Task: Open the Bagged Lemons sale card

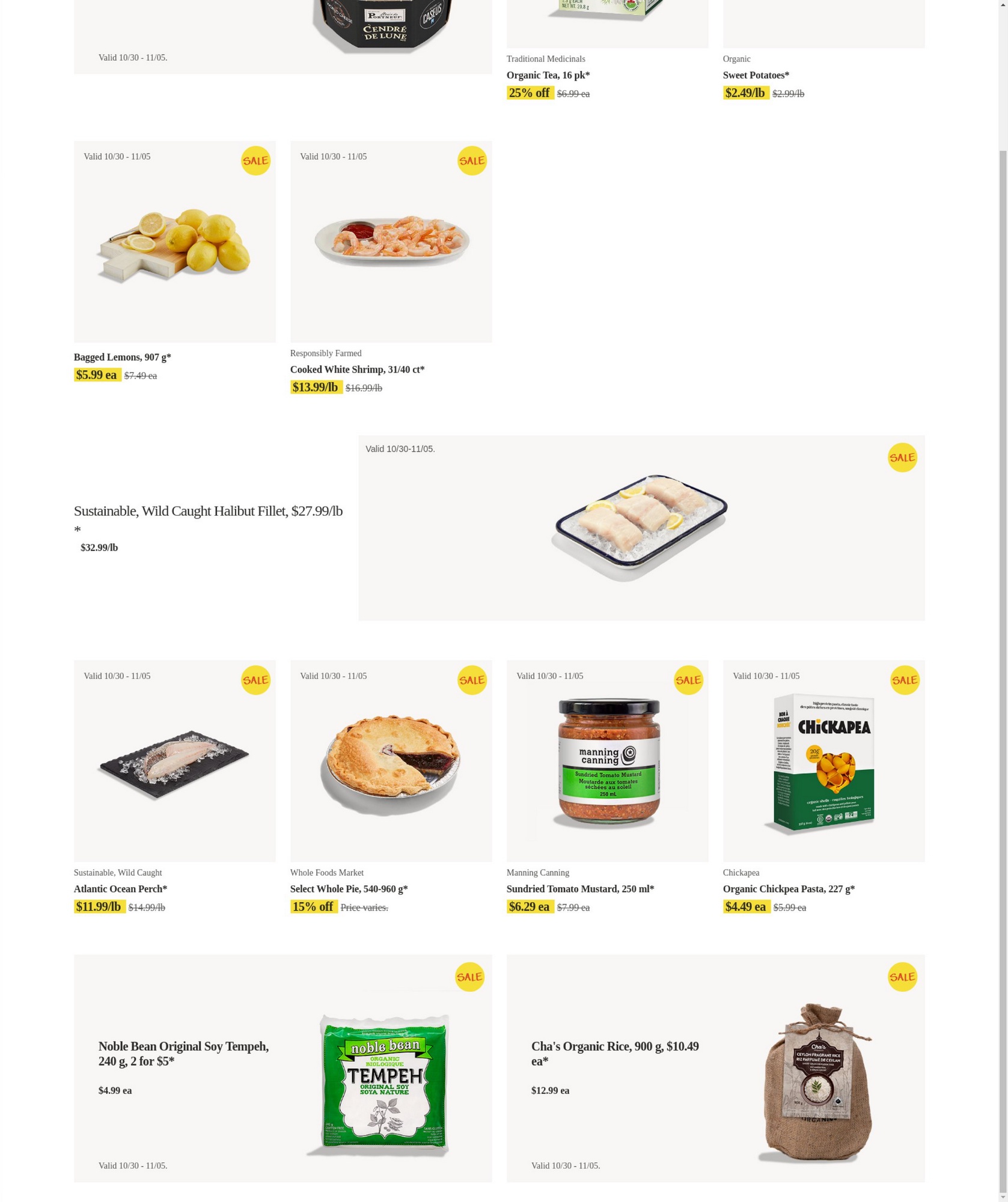Action: (174, 242)
